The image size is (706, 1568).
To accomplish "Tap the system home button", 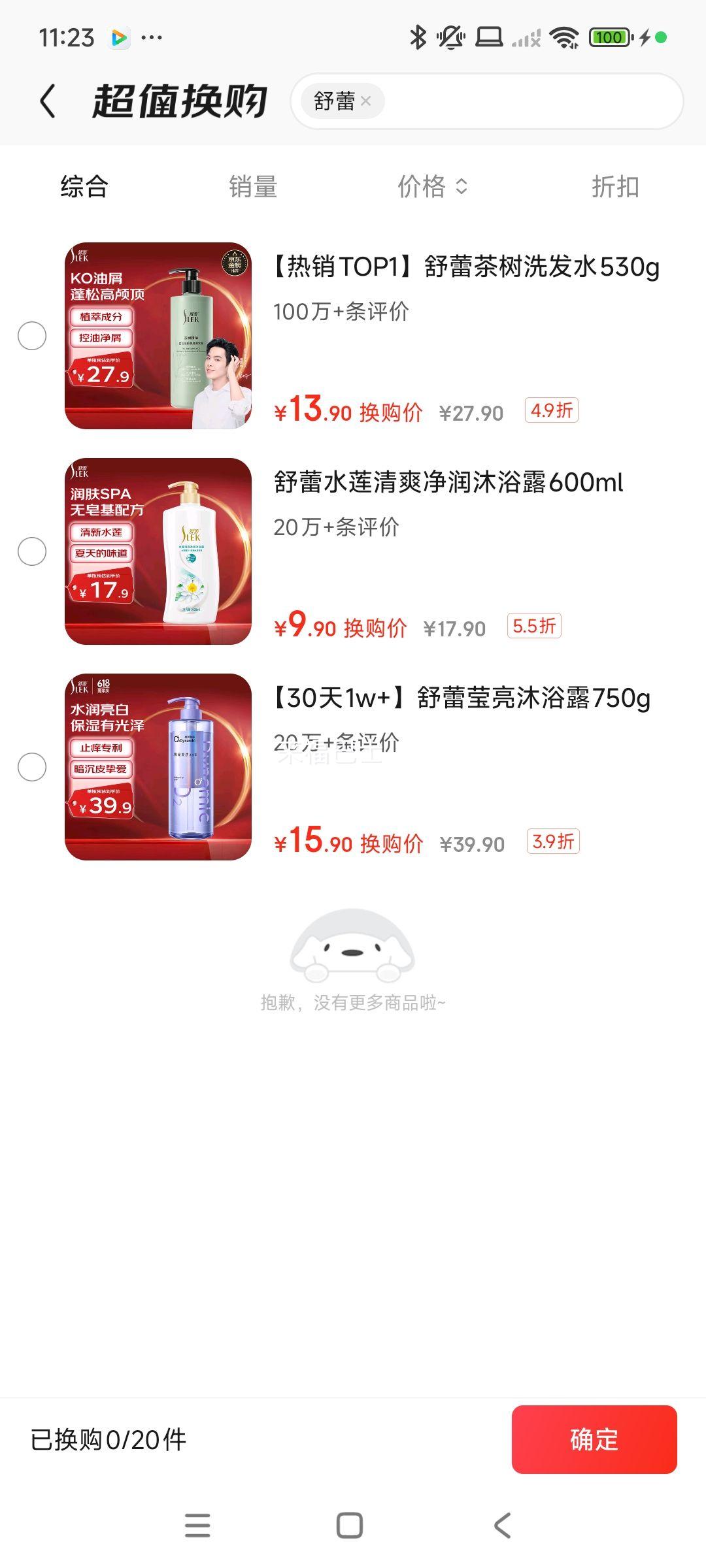I will pyautogui.click(x=350, y=1526).
